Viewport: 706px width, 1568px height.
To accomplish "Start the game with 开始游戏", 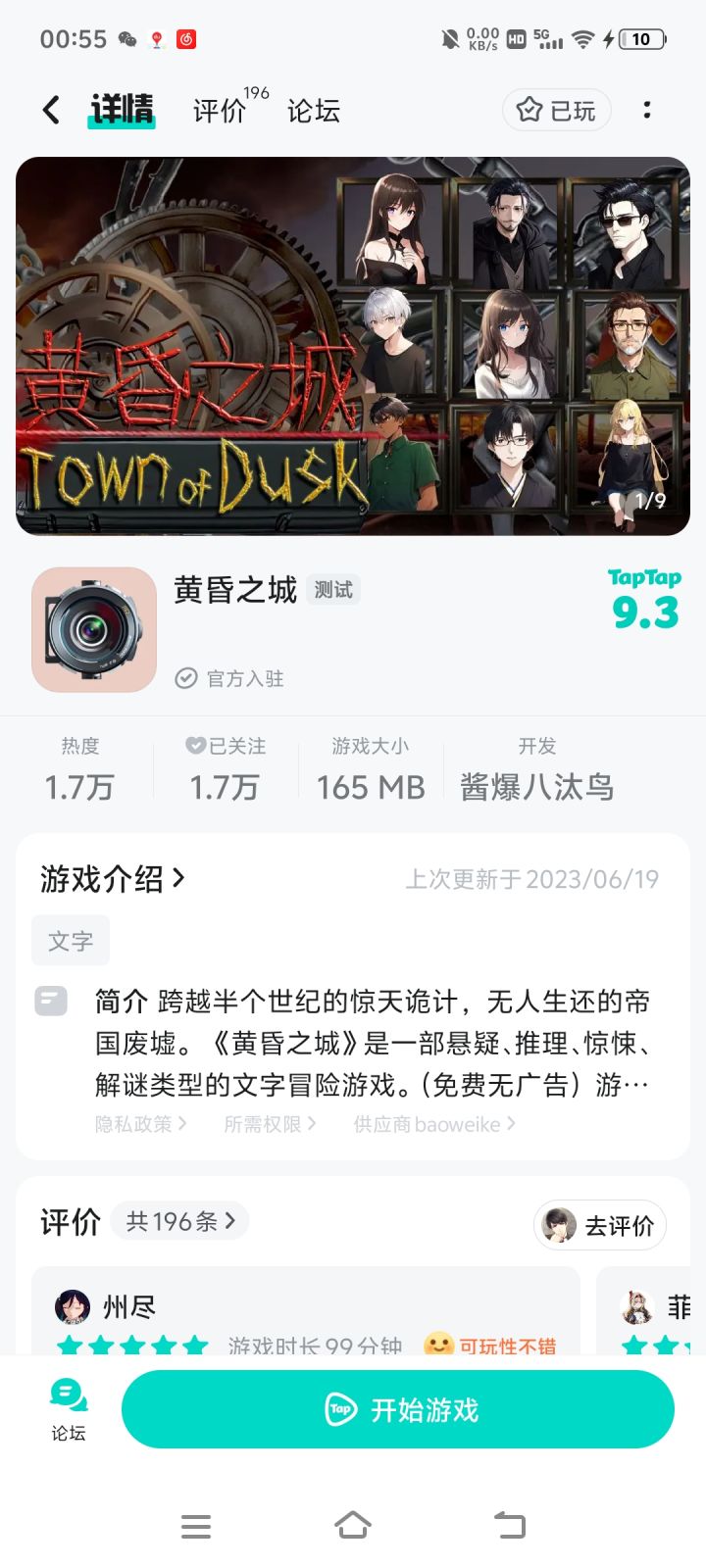I will click(398, 1409).
